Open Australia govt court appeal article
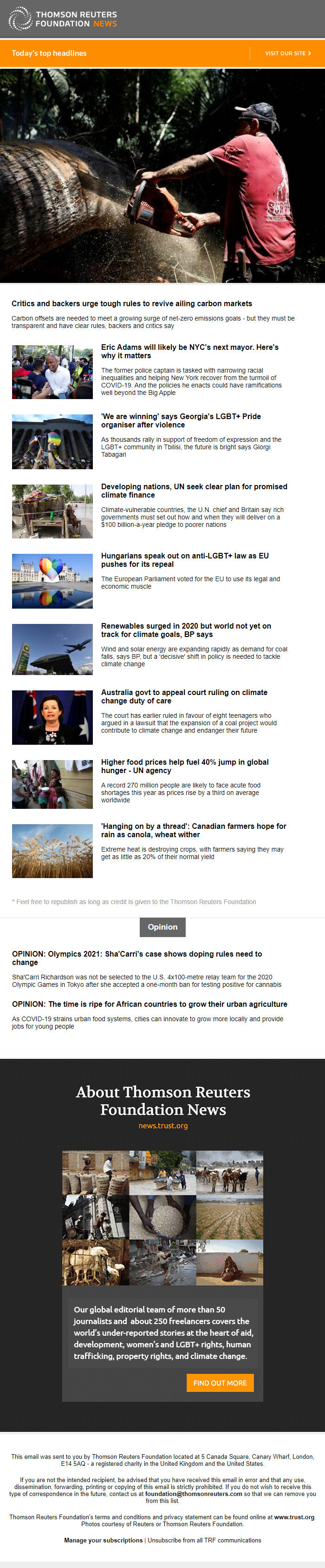 click(184, 696)
